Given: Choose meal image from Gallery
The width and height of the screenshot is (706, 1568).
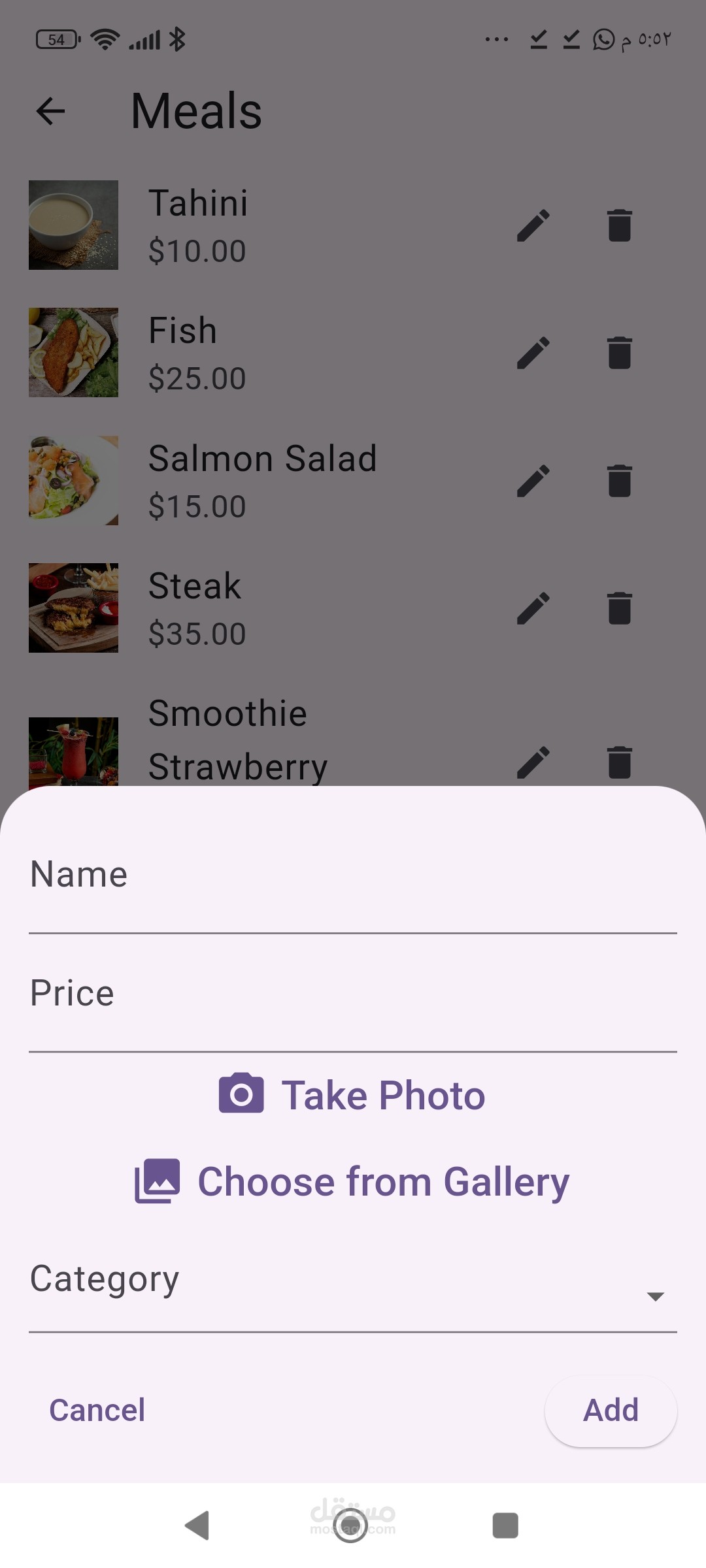Looking at the screenshot, I should pyautogui.click(x=353, y=1181).
